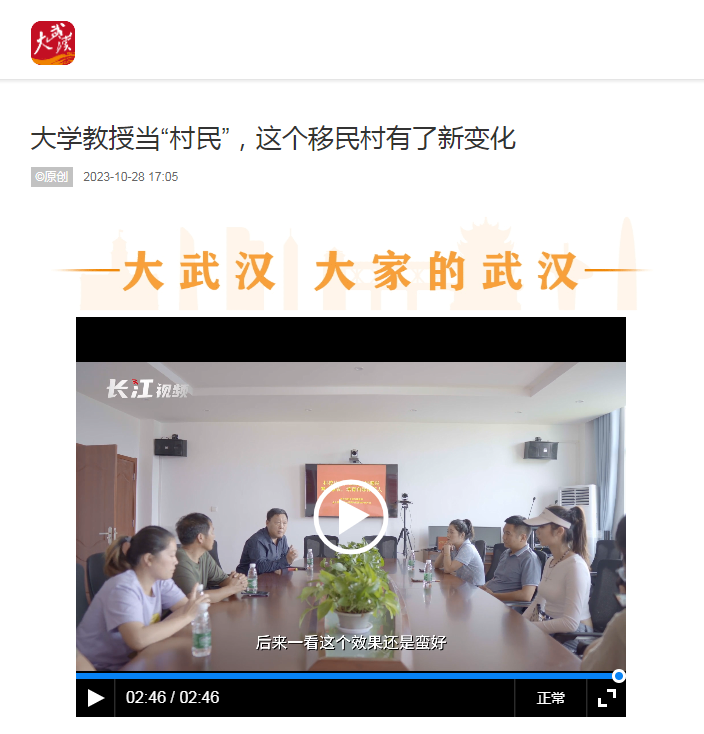
Task: Open the 正常 playback speed option
Action: 550,698
